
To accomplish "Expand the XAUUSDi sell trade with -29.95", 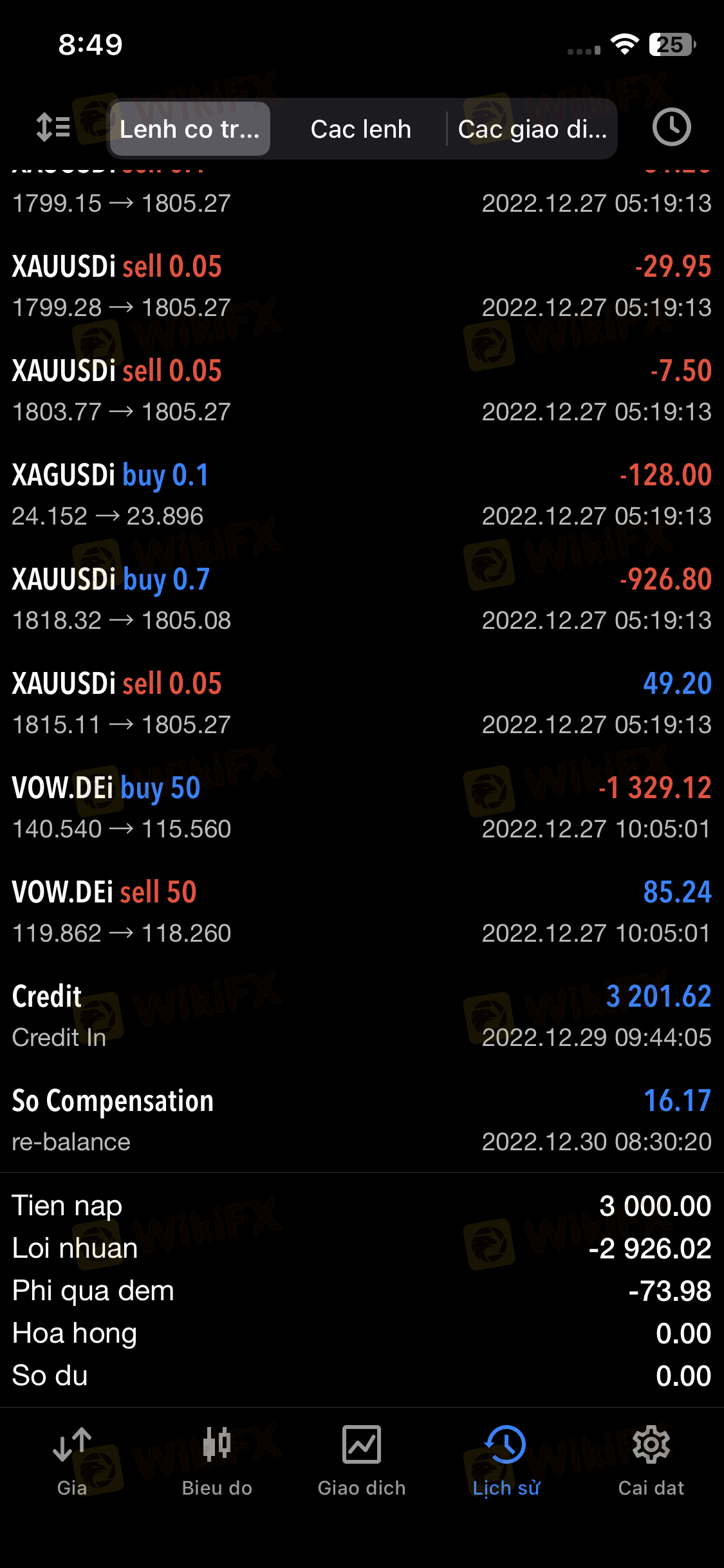I will tap(362, 286).
